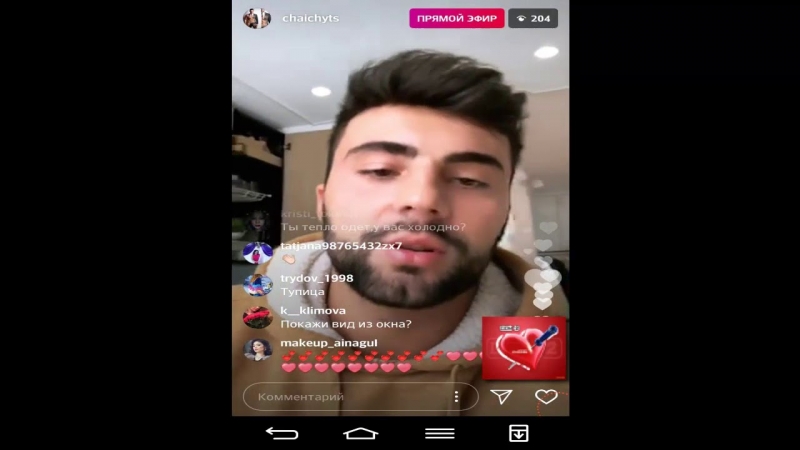This screenshot has width=800, height=450.
Task: Go to the home screen via the home button
Action: 361,433
